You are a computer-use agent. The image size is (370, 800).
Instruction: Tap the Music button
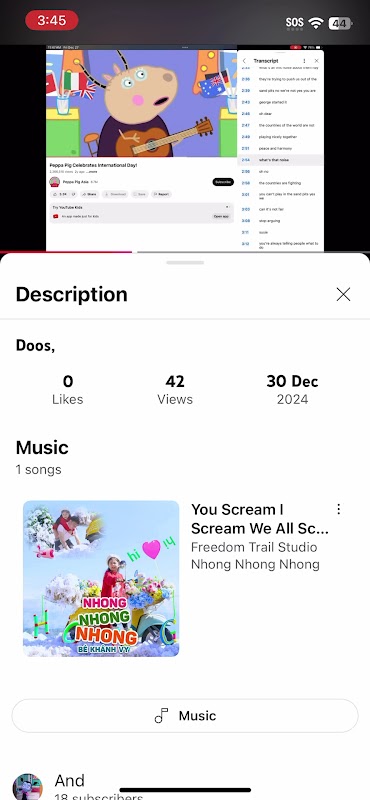185,716
